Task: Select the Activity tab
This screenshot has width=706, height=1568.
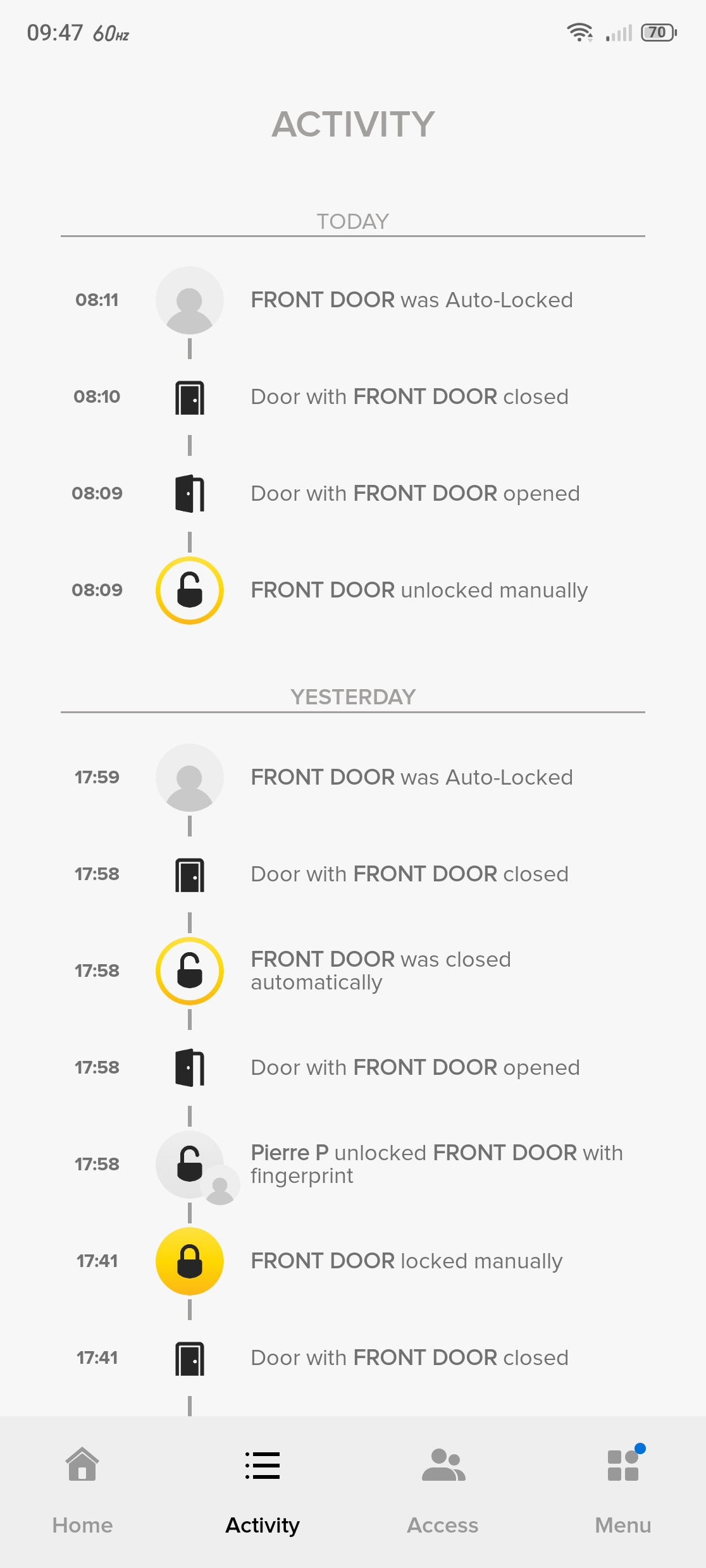Action: [x=263, y=1489]
